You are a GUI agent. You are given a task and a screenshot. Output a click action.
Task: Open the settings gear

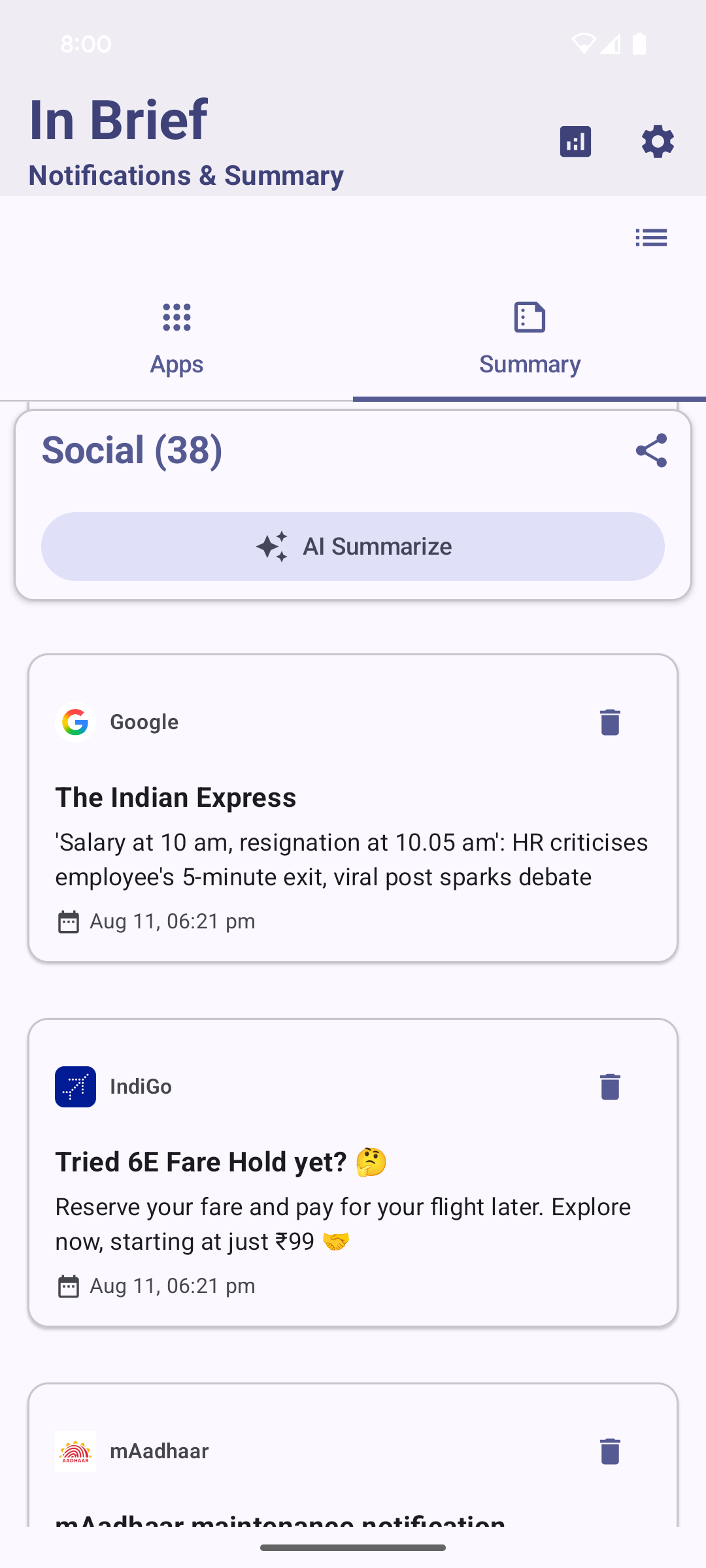tap(658, 141)
